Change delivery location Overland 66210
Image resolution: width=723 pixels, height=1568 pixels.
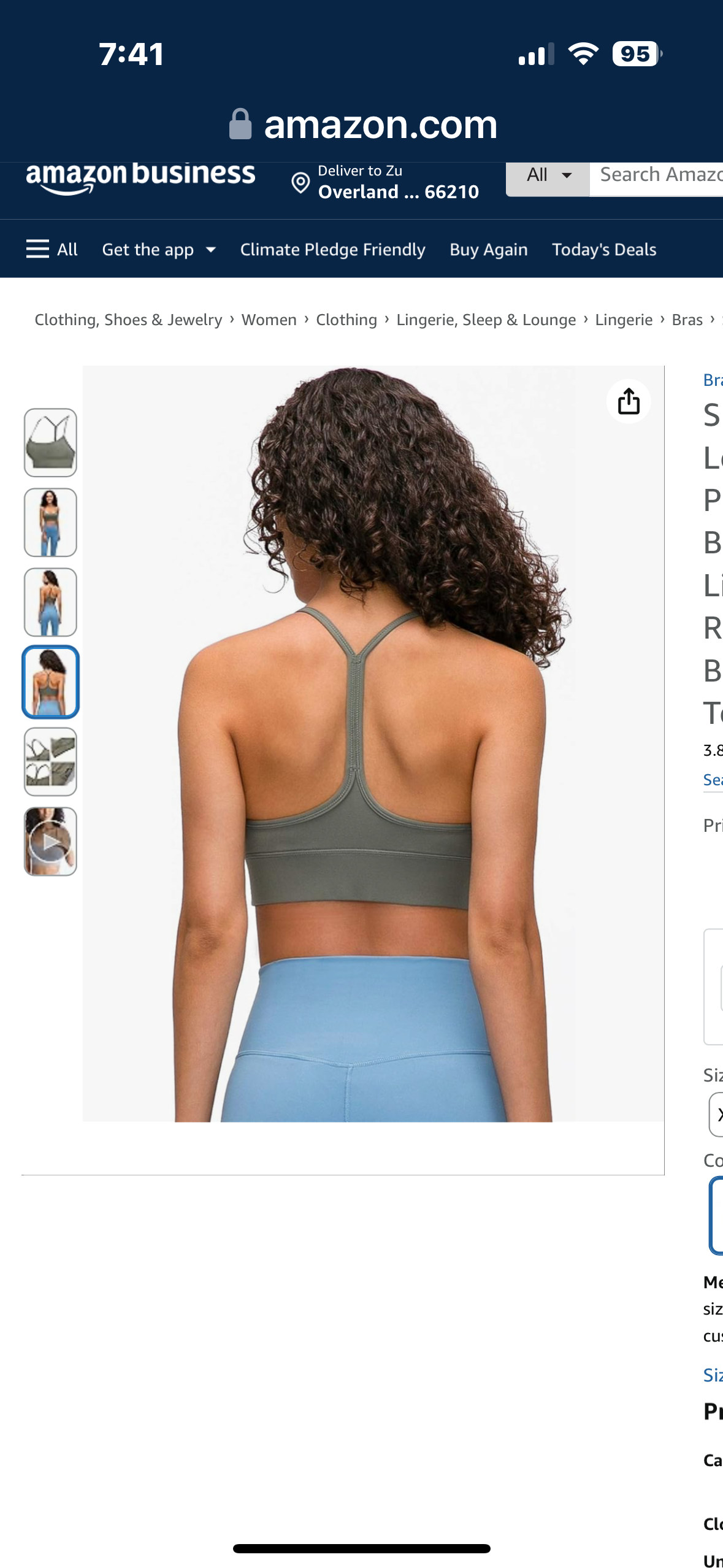pyautogui.click(x=386, y=182)
